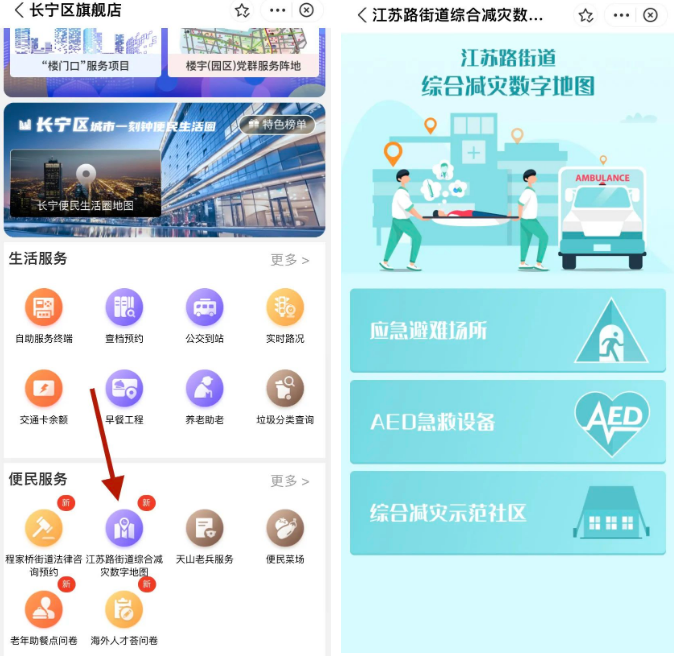The image size is (674, 659).
Task: Open 早餐工程 service
Action: click(124, 395)
